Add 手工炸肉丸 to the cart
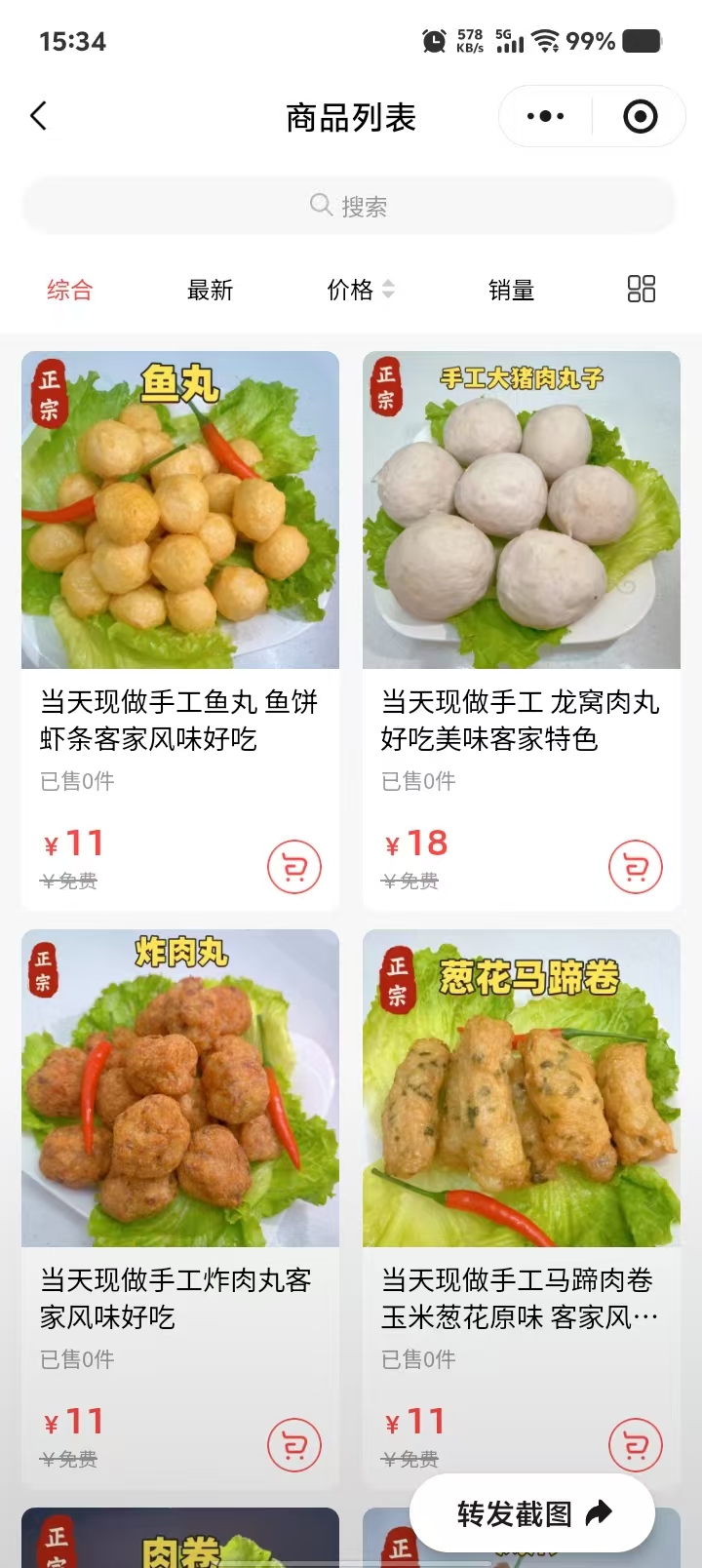Image resolution: width=702 pixels, height=1568 pixels. [294, 1445]
